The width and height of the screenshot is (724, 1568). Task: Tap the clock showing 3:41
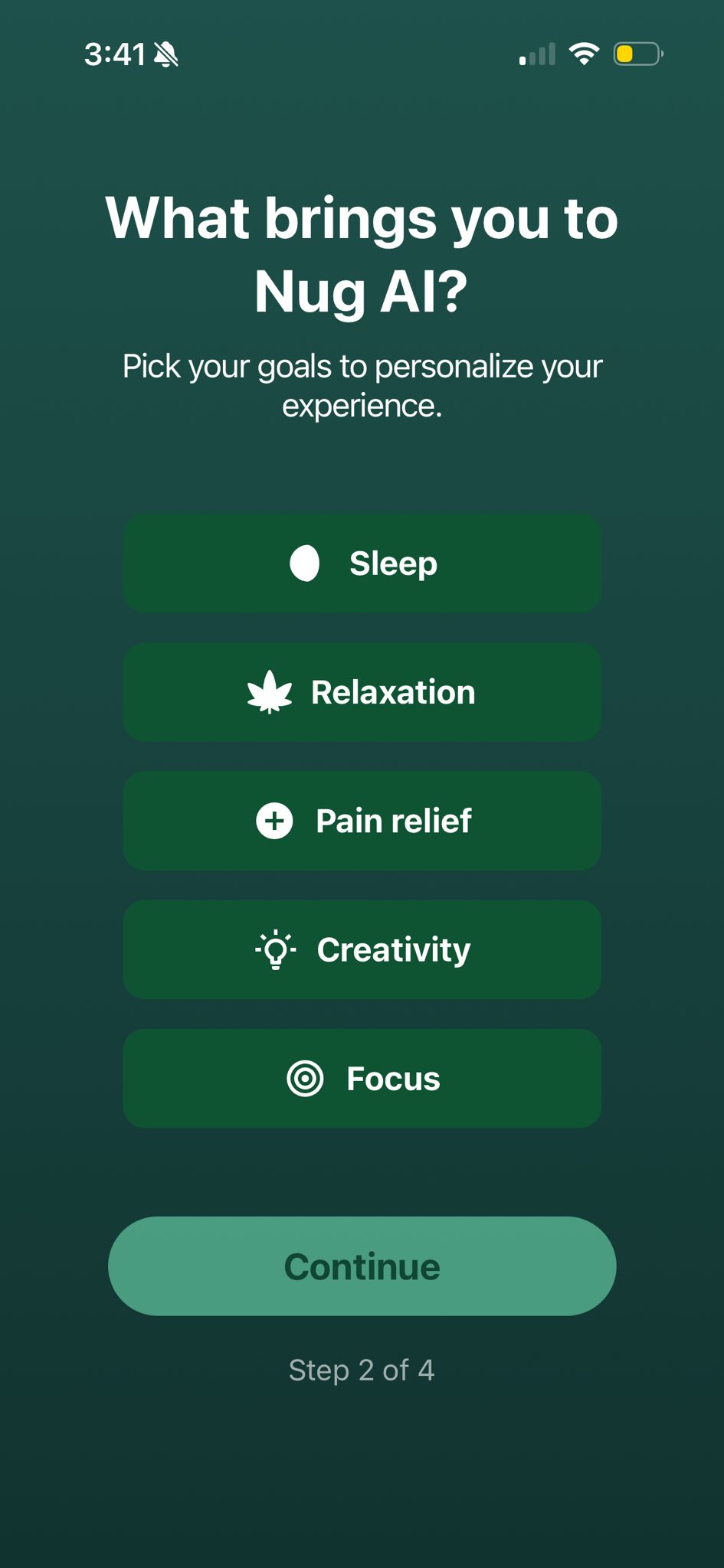[x=116, y=54]
